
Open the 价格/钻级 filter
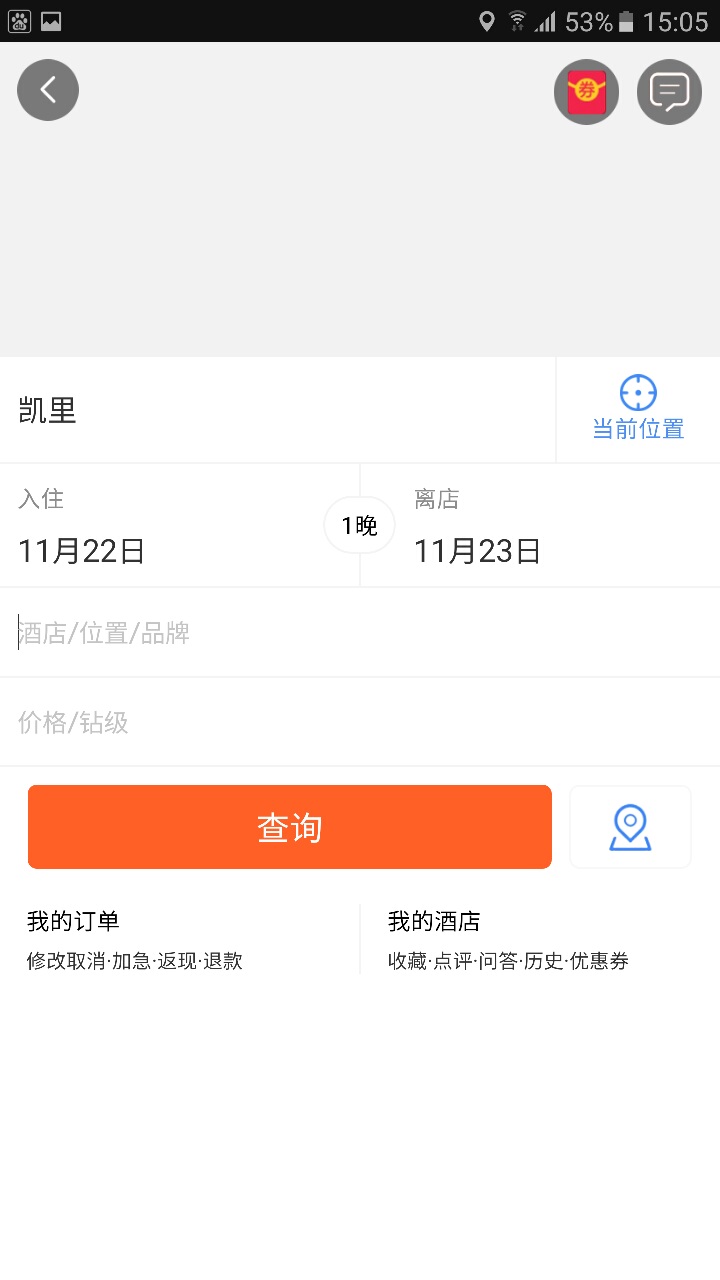pos(360,722)
